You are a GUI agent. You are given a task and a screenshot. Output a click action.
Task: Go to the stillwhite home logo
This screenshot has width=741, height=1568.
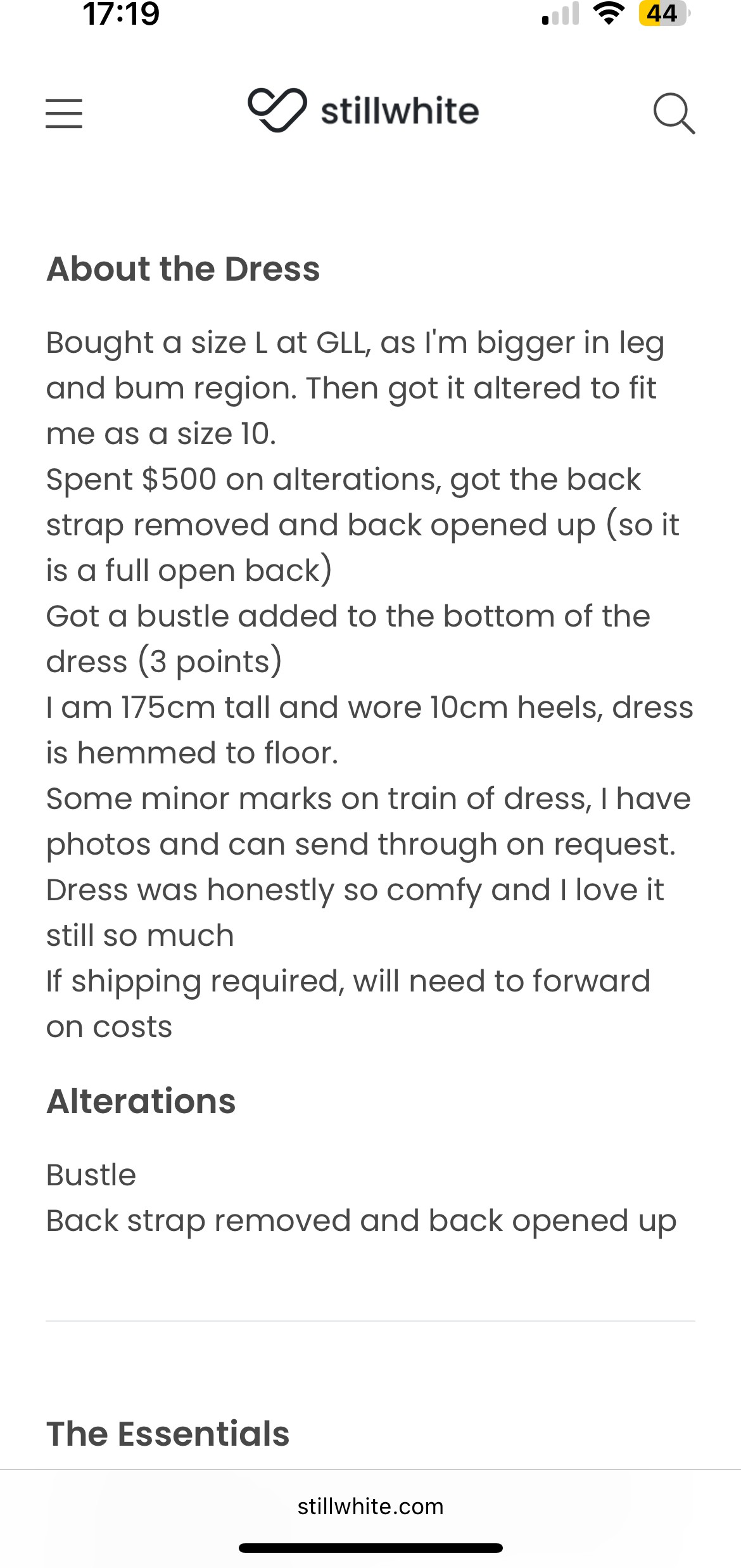pyautogui.click(x=364, y=110)
